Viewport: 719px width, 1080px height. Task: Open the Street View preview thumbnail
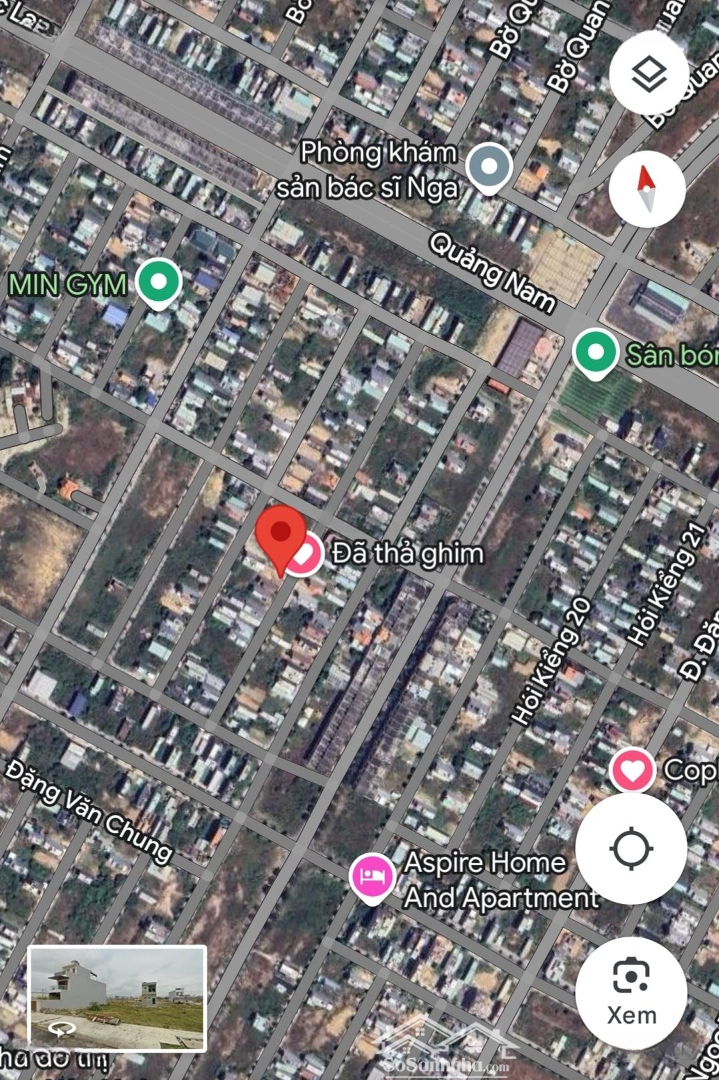117,997
